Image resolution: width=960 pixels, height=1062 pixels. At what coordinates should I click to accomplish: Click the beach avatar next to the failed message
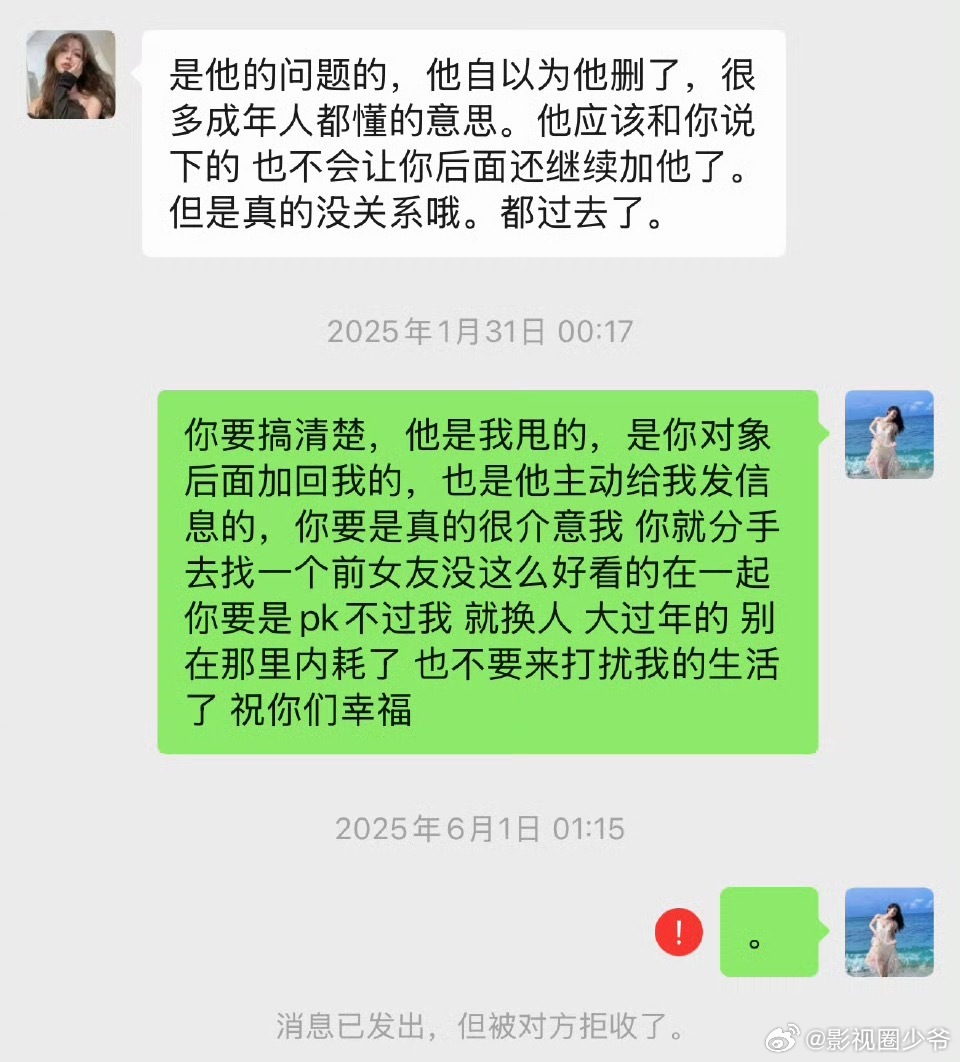(x=888, y=930)
